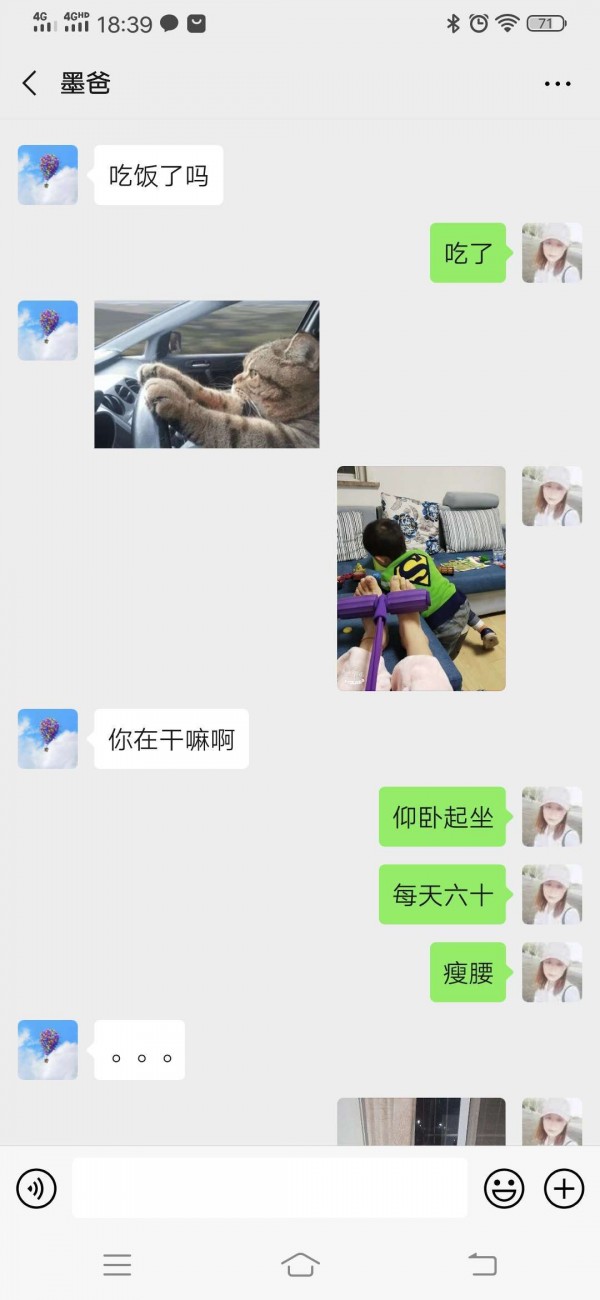Open the three-dot chat info menu
Image resolution: width=600 pixels, height=1300 pixels.
[557, 84]
